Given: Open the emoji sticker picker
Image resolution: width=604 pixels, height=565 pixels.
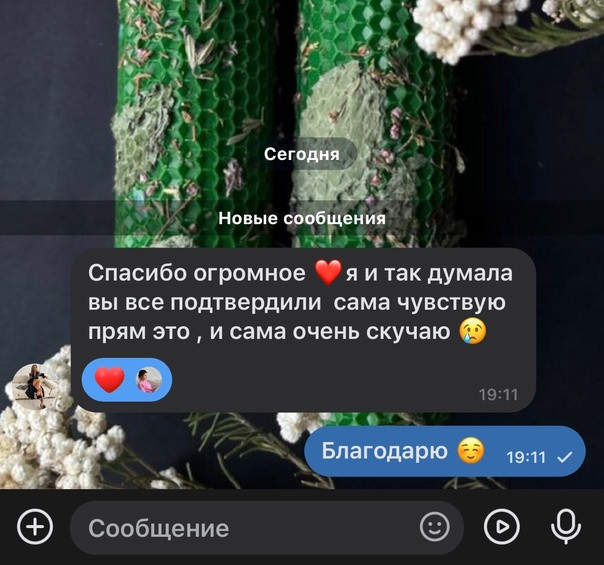Looking at the screenshot, I should 434,527.
